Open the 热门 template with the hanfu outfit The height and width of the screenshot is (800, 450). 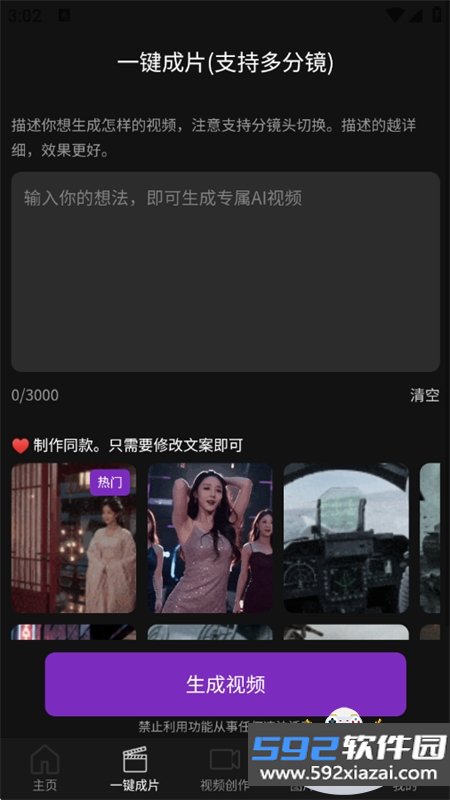pyautogui.click(x=73, y=538)
